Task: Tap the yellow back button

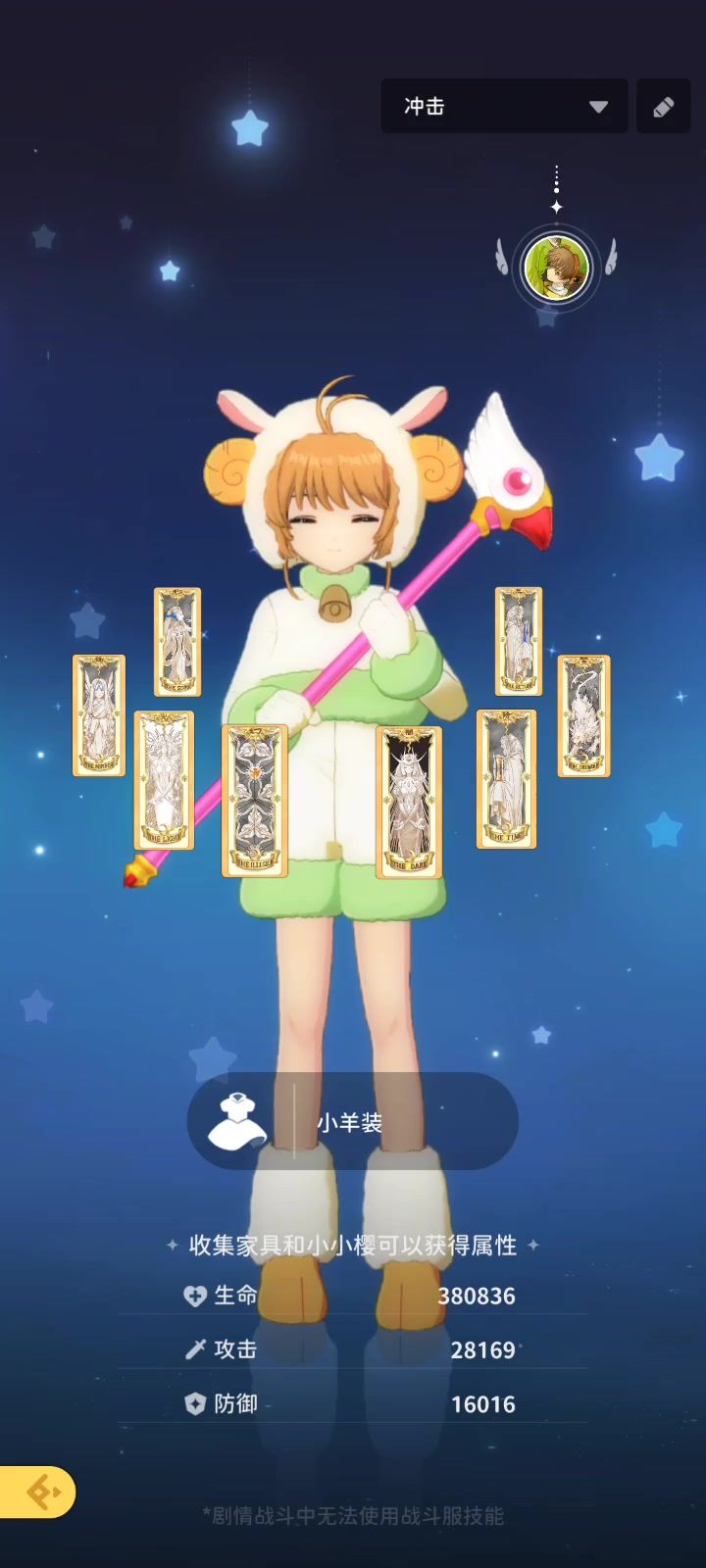Action: [x=37, y=1492]
